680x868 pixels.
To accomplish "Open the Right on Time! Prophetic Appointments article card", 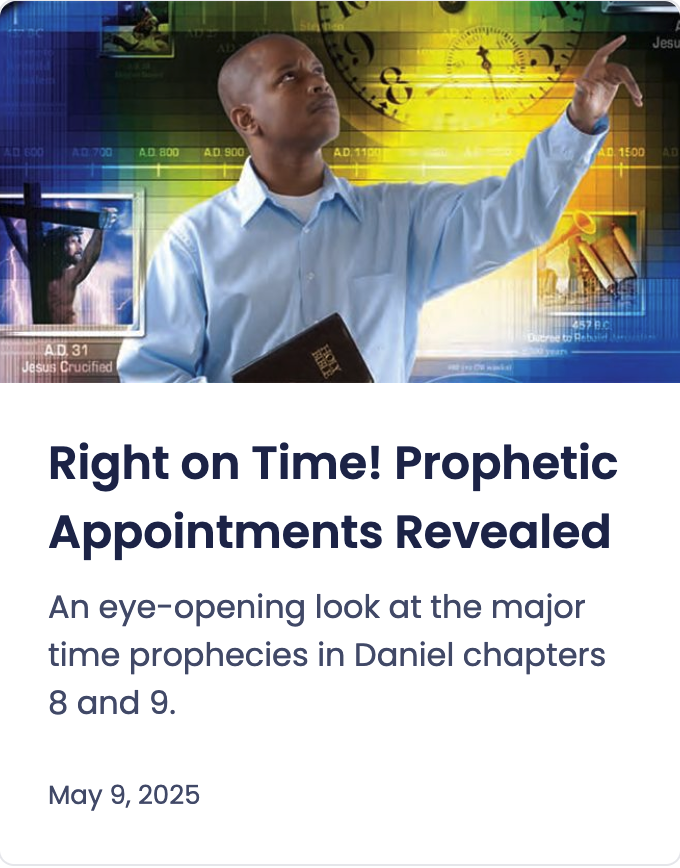I will [x=332, y=498].
